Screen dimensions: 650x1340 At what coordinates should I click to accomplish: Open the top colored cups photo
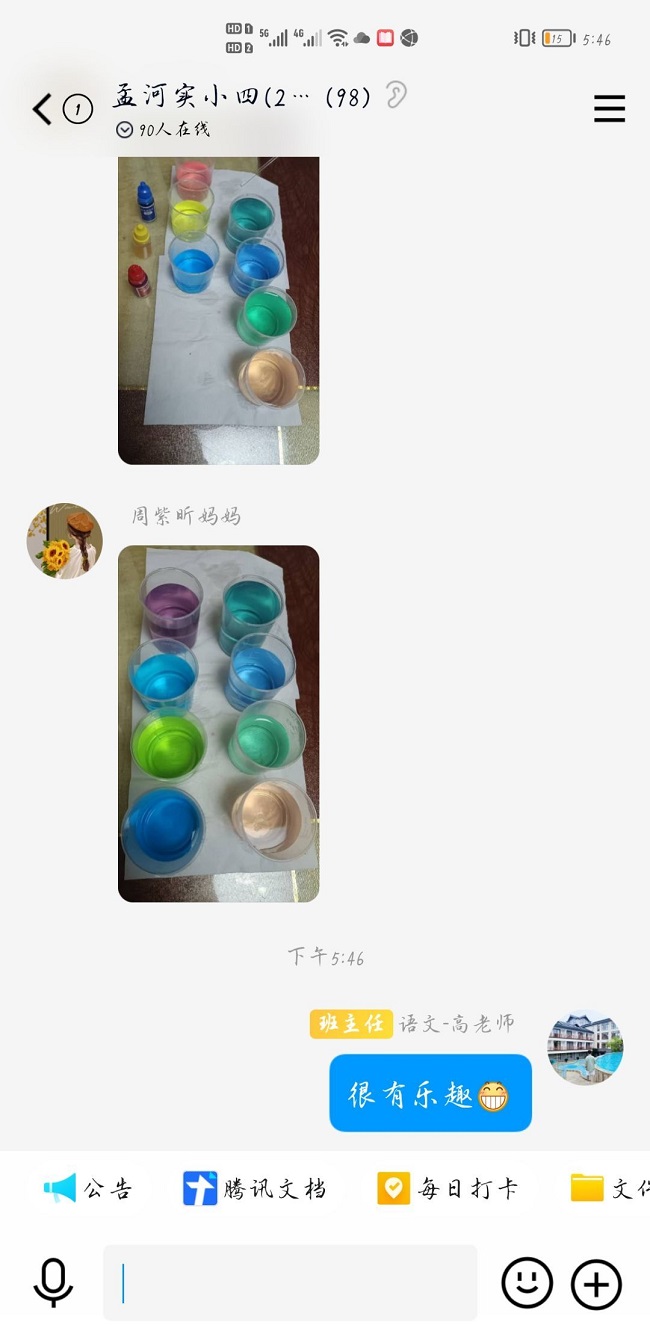(x=218, y=310)
